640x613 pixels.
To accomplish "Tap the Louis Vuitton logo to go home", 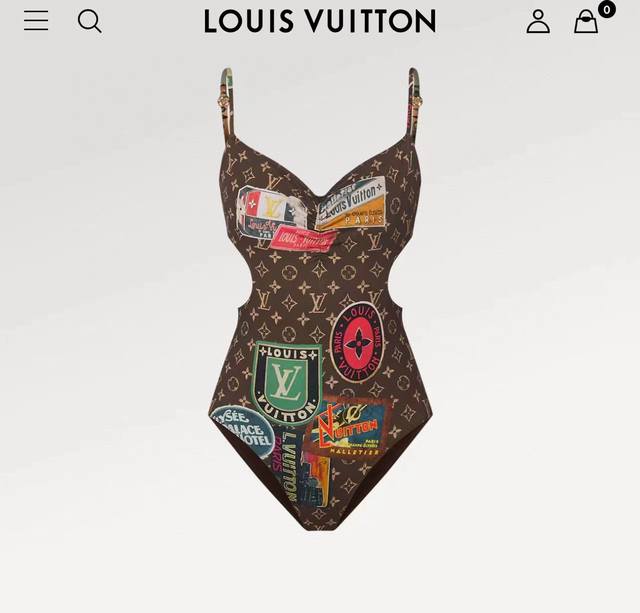I will (320, 21).
